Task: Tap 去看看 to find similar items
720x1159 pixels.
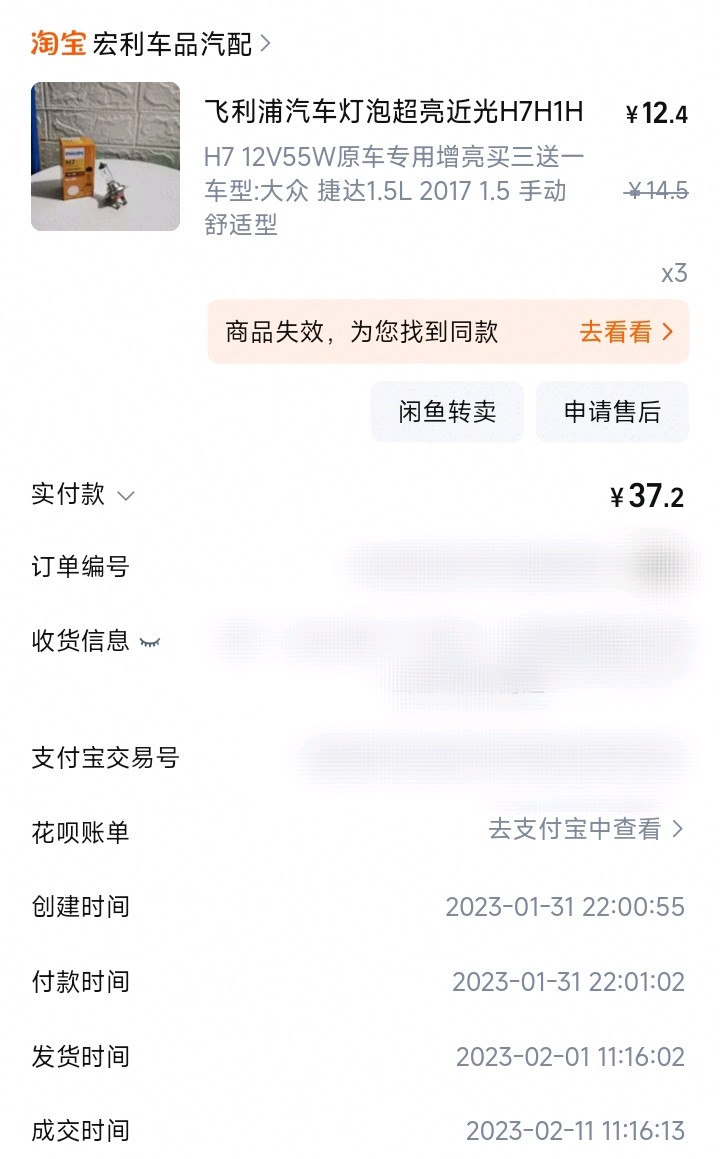Action: pos(626,332)
